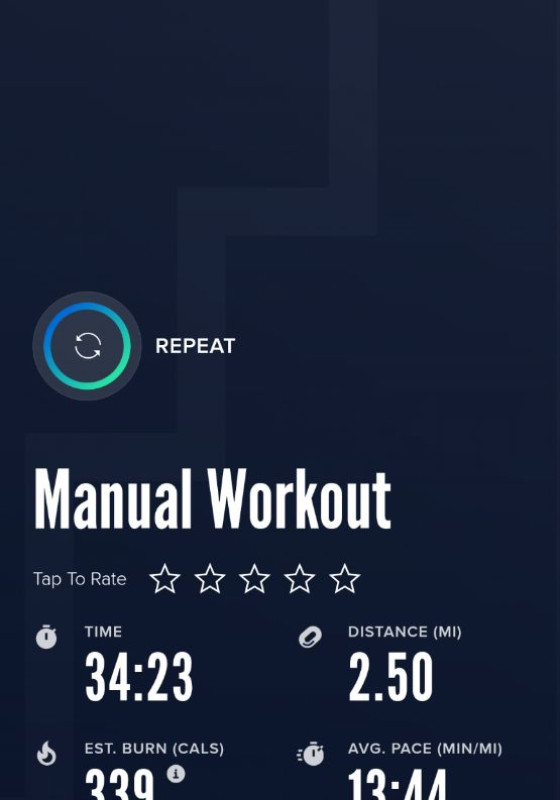Screen dimensions: 560x800
Task: Select the fourth rating star
Action: click(x=299, y=579)
